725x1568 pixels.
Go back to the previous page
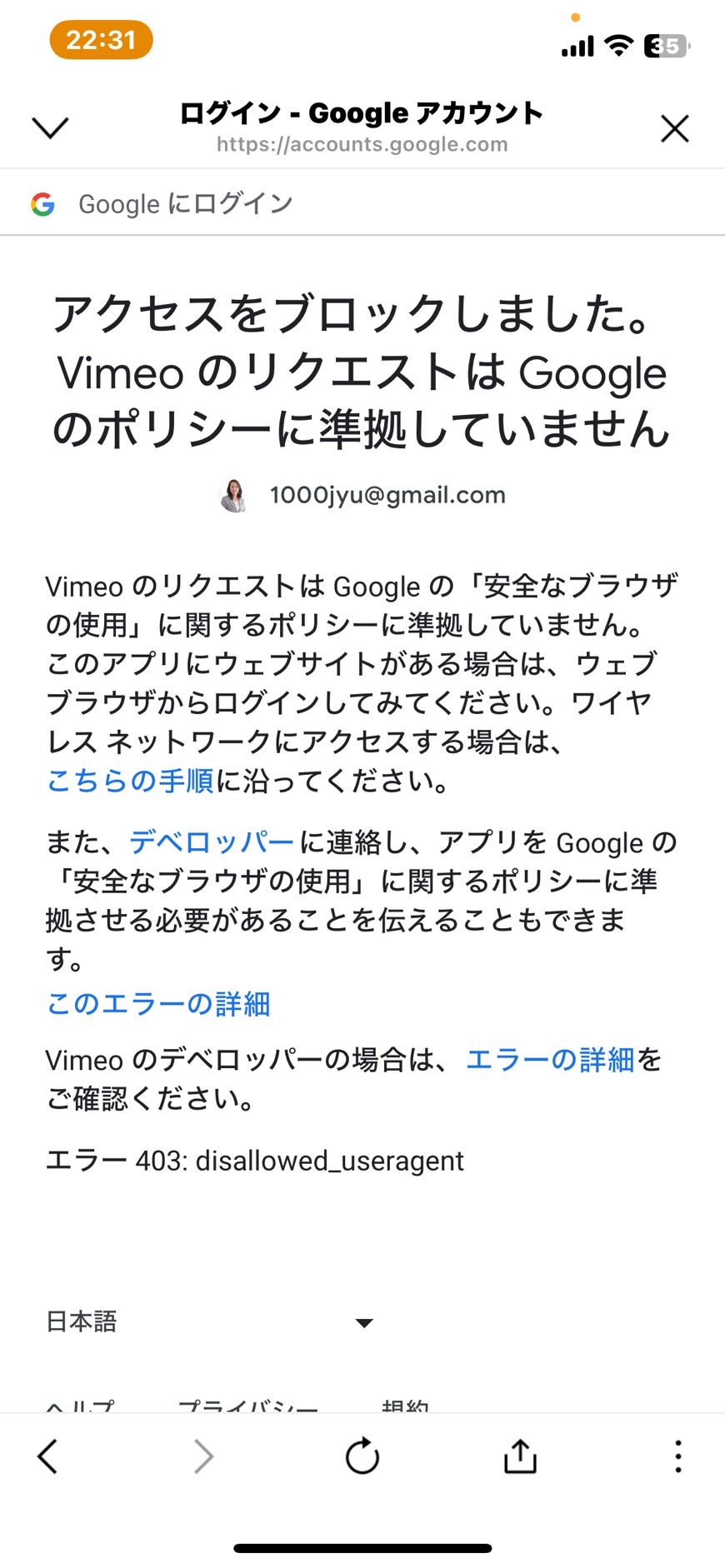[47, 1456]
